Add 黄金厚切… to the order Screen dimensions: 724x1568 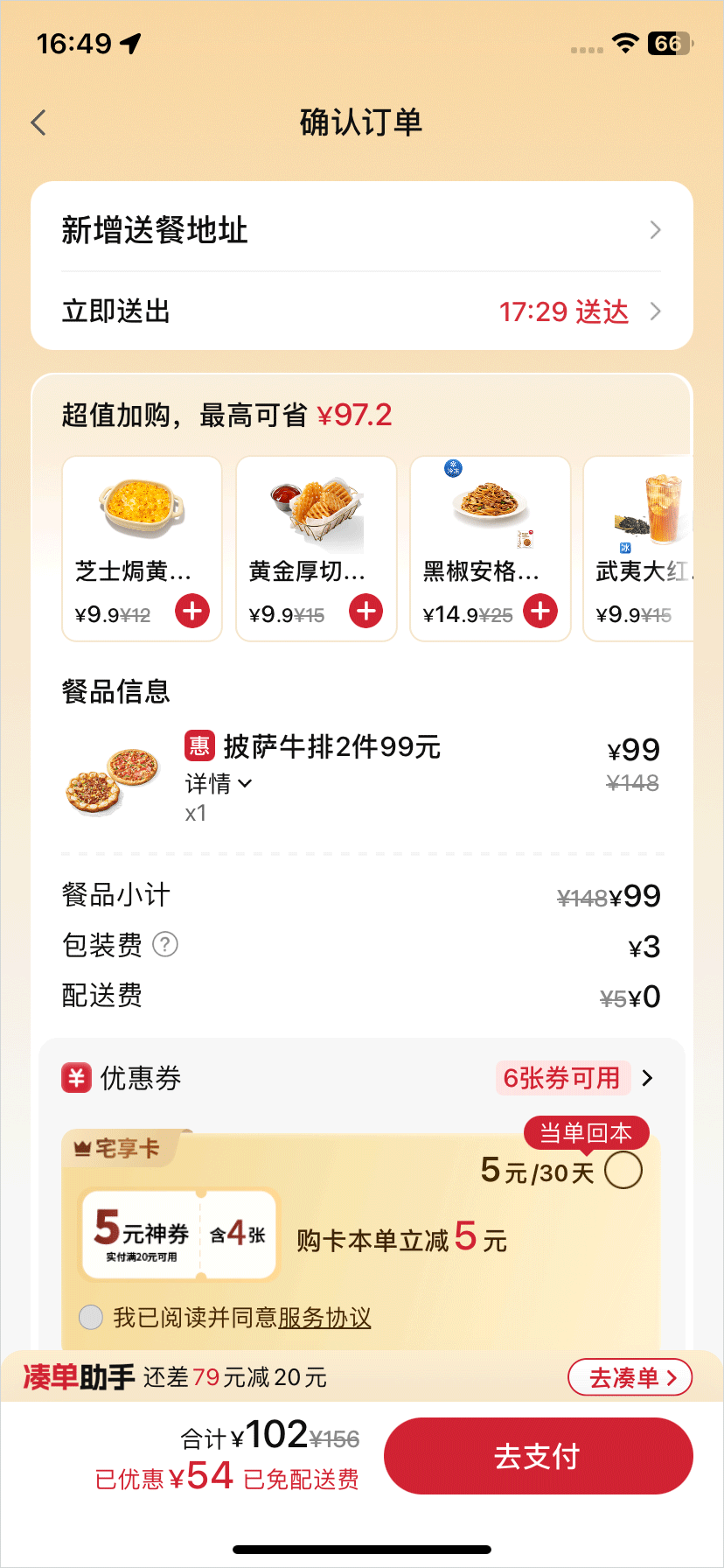366,611
